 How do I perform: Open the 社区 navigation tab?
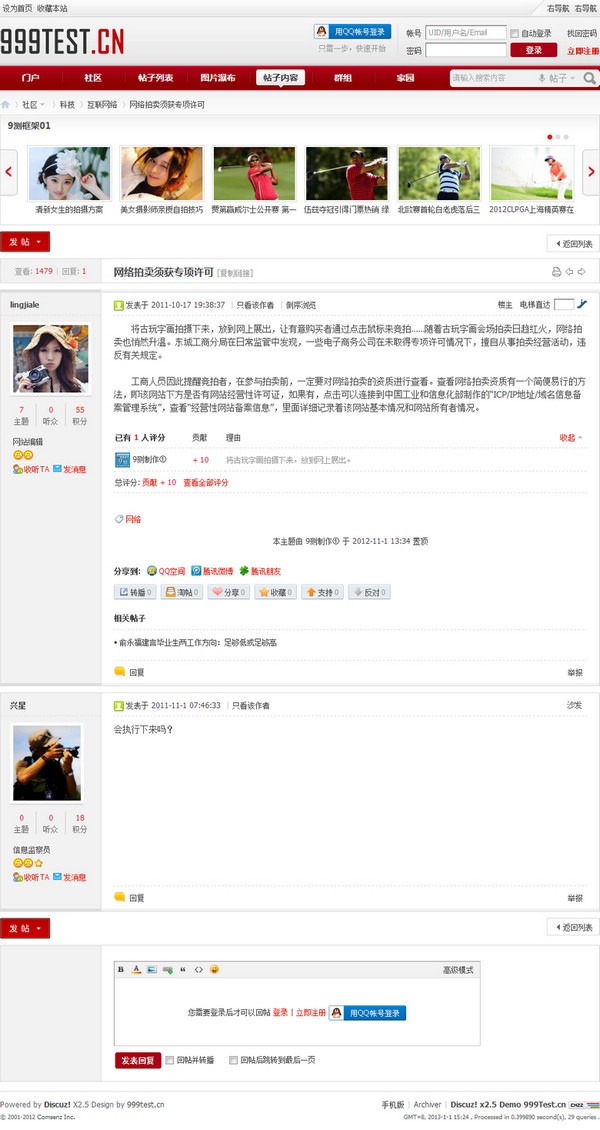93,77
